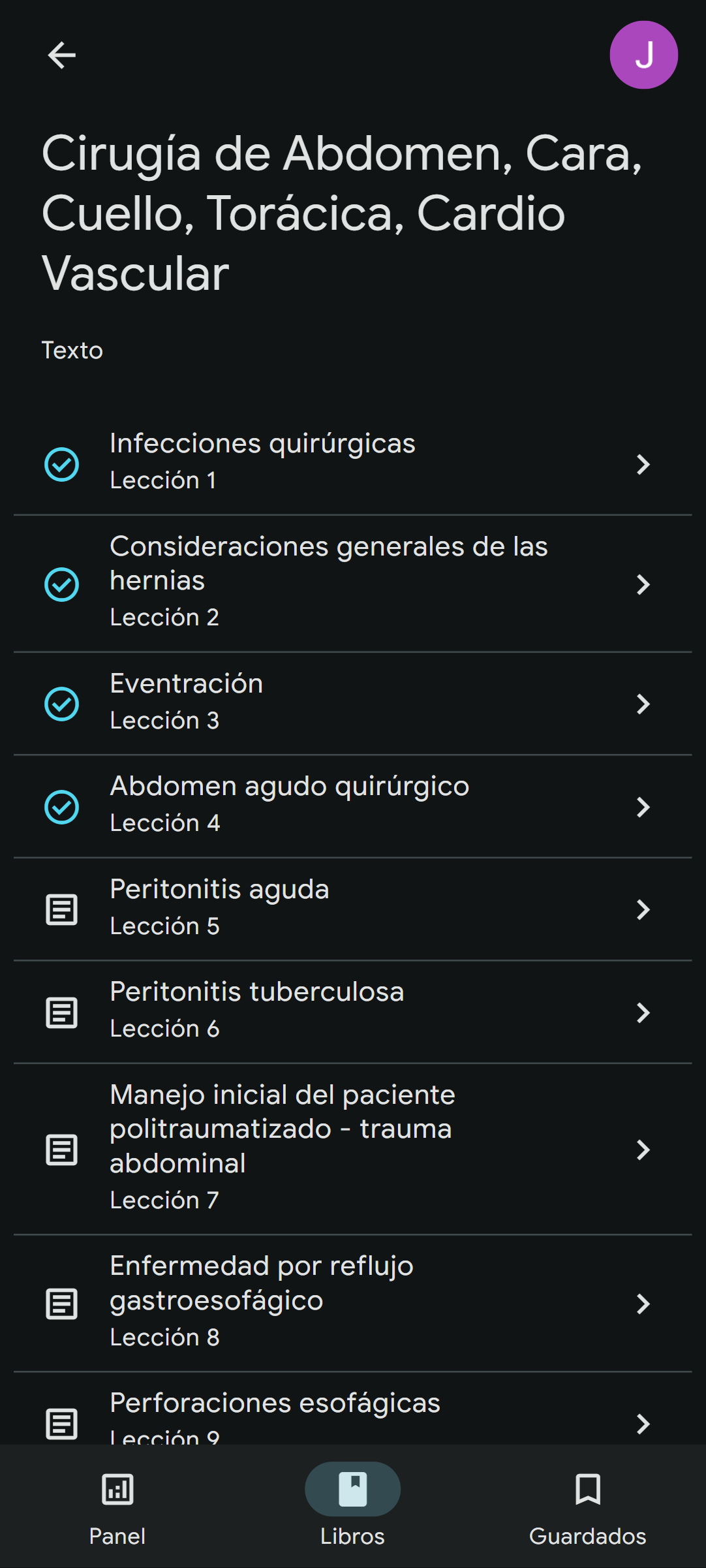Select the Libros bookmark icon
Screen dimensions: 706x1568
(352, 1489)
